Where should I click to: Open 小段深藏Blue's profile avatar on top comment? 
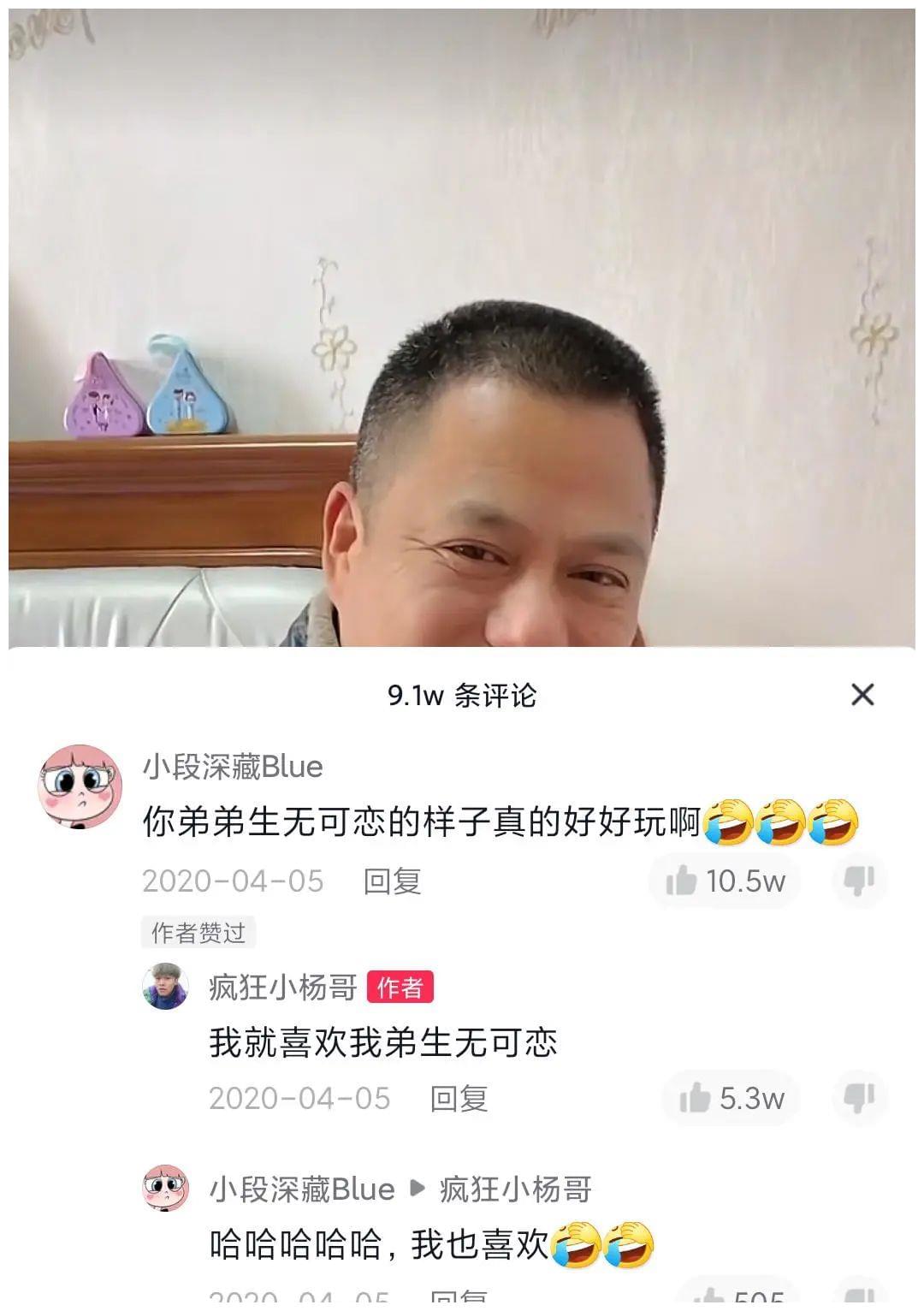click(x=80, y=787)
